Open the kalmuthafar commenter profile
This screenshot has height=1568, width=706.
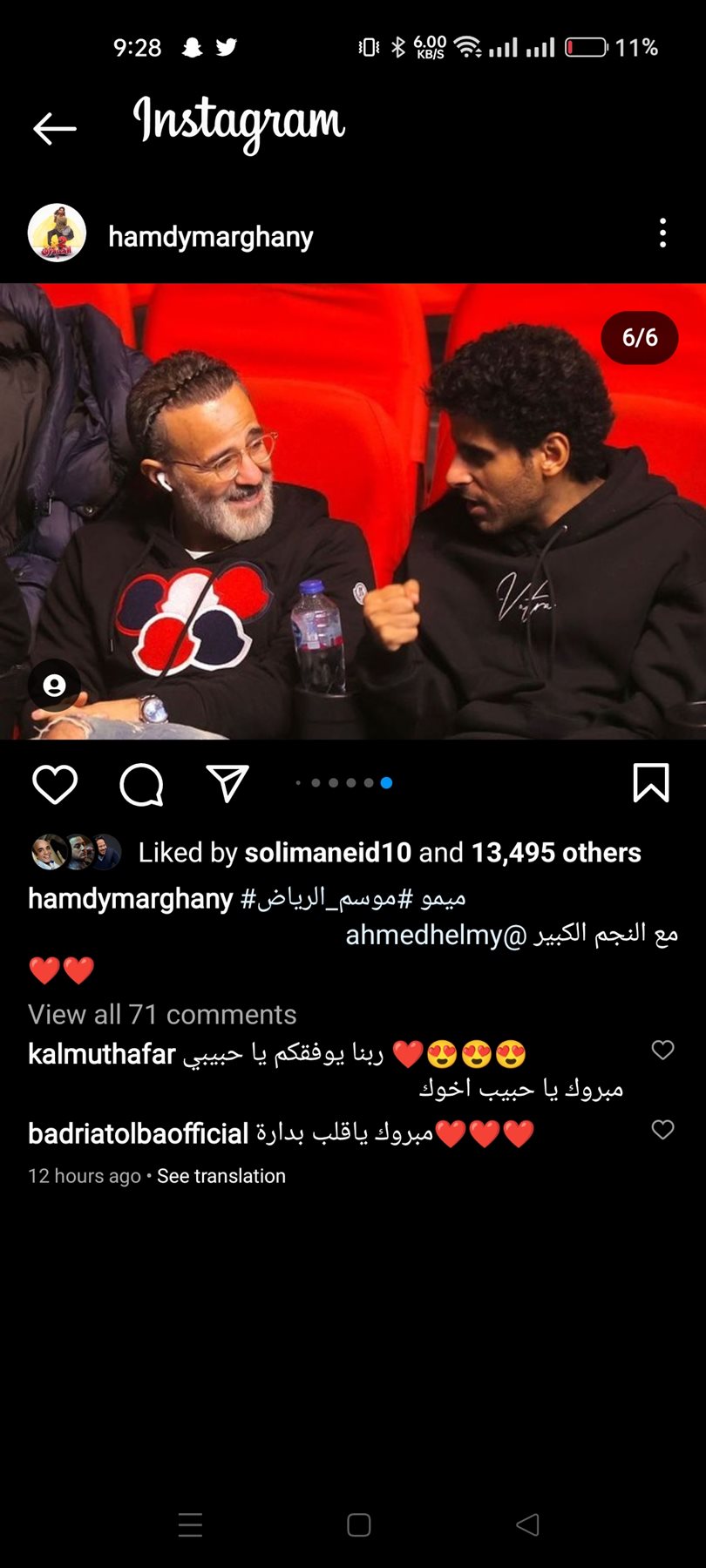point(102,1054)
